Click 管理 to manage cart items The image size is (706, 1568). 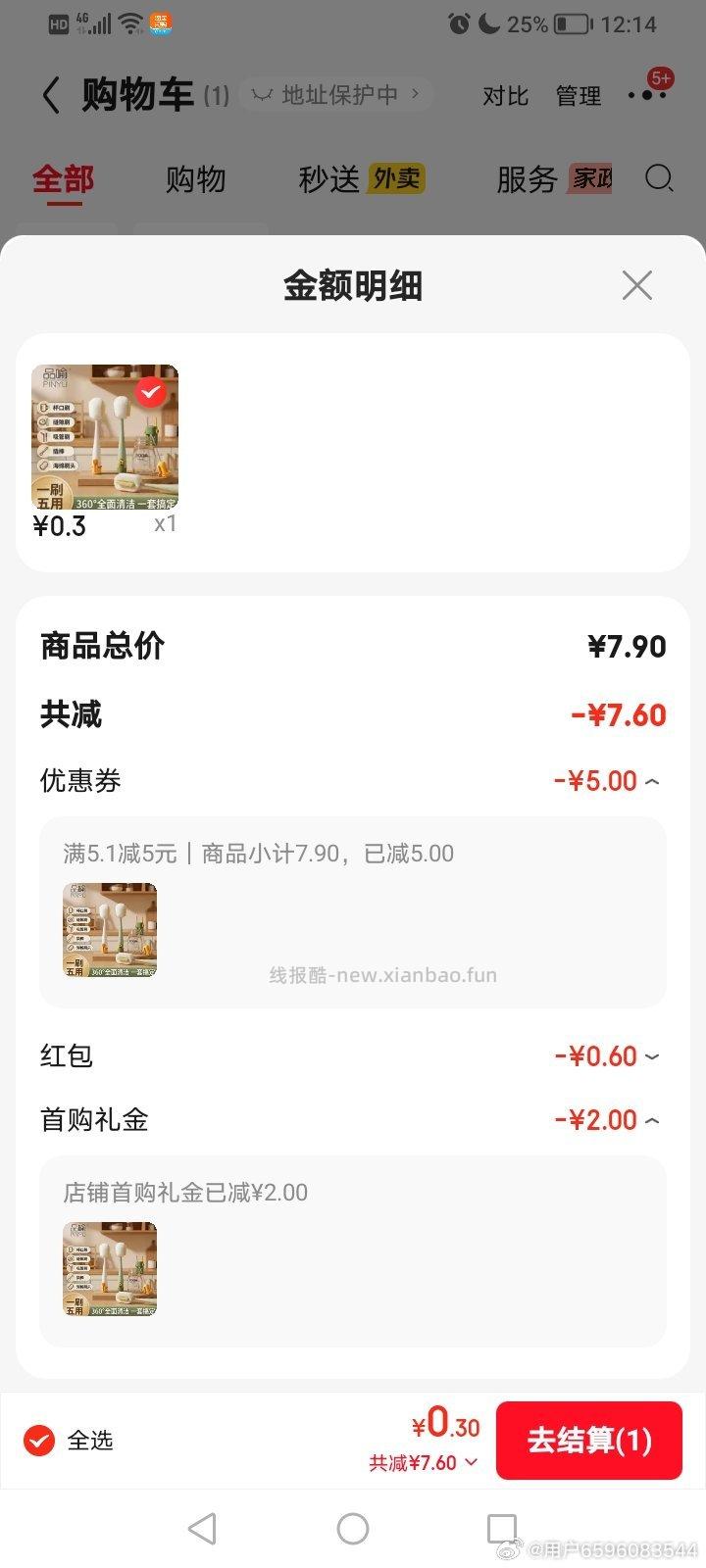point(578,95)
